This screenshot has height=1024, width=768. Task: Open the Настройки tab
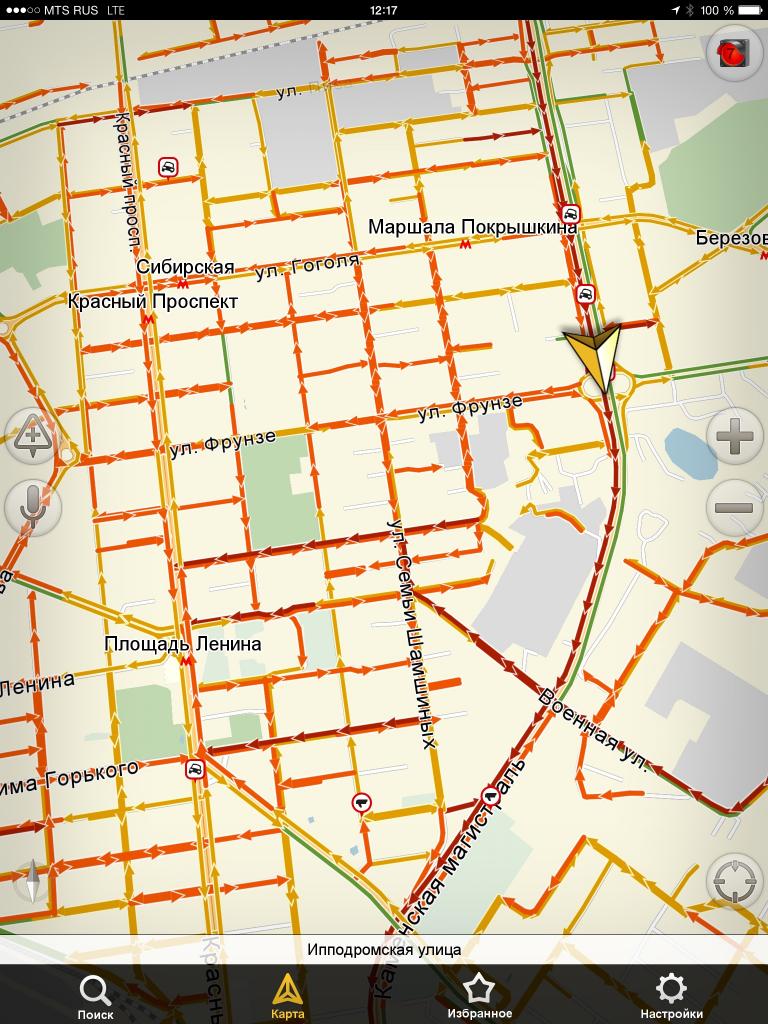pyautogui.click(x=672, y=996)
